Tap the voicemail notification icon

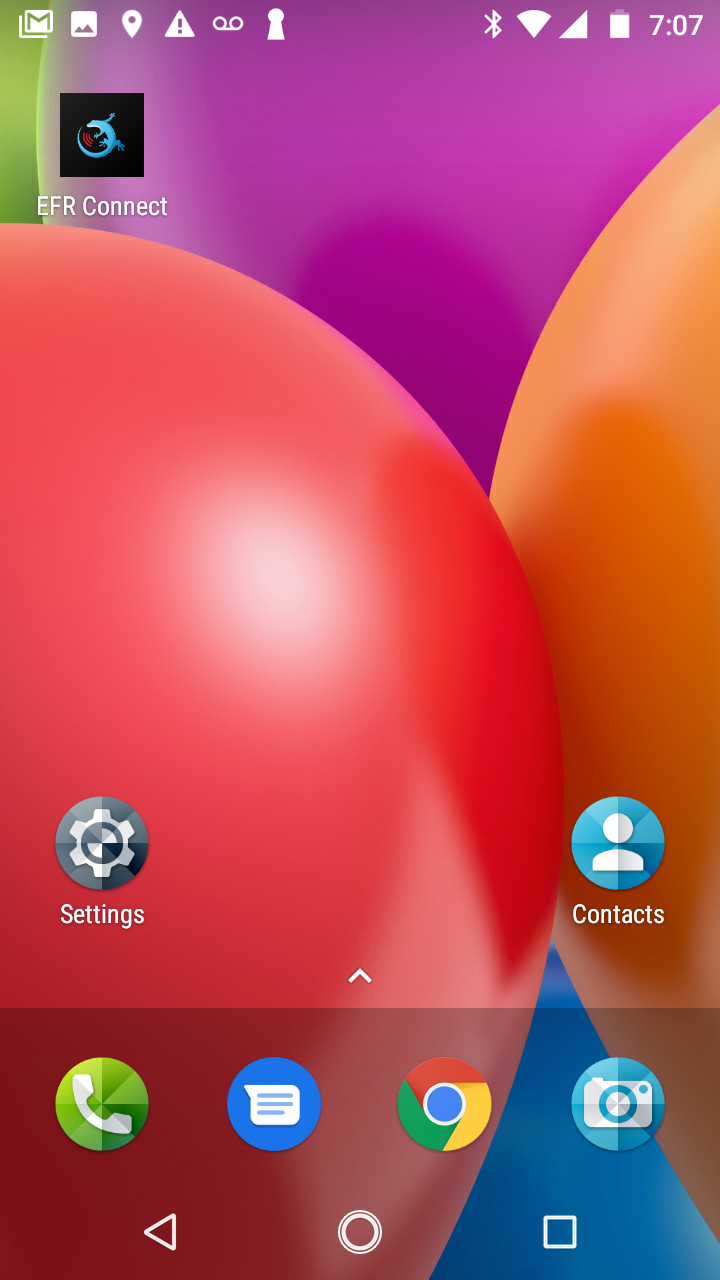(228, 23)
